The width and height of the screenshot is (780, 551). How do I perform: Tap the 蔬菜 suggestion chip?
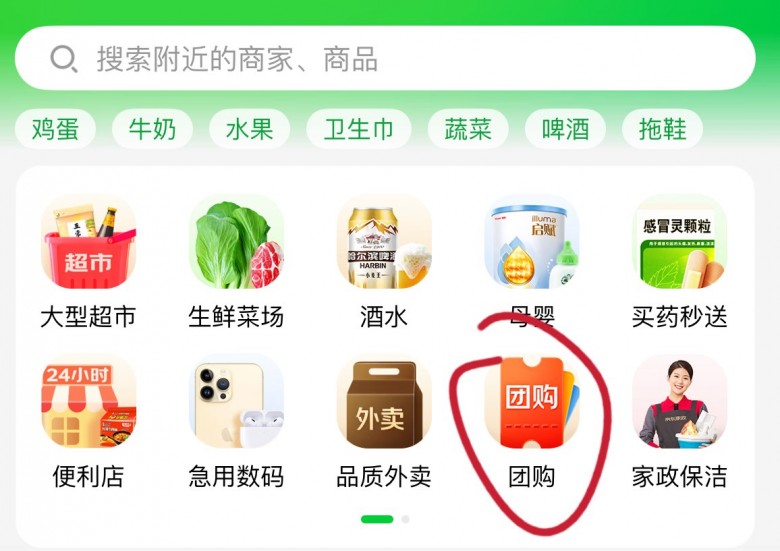[x=468, y=129]
